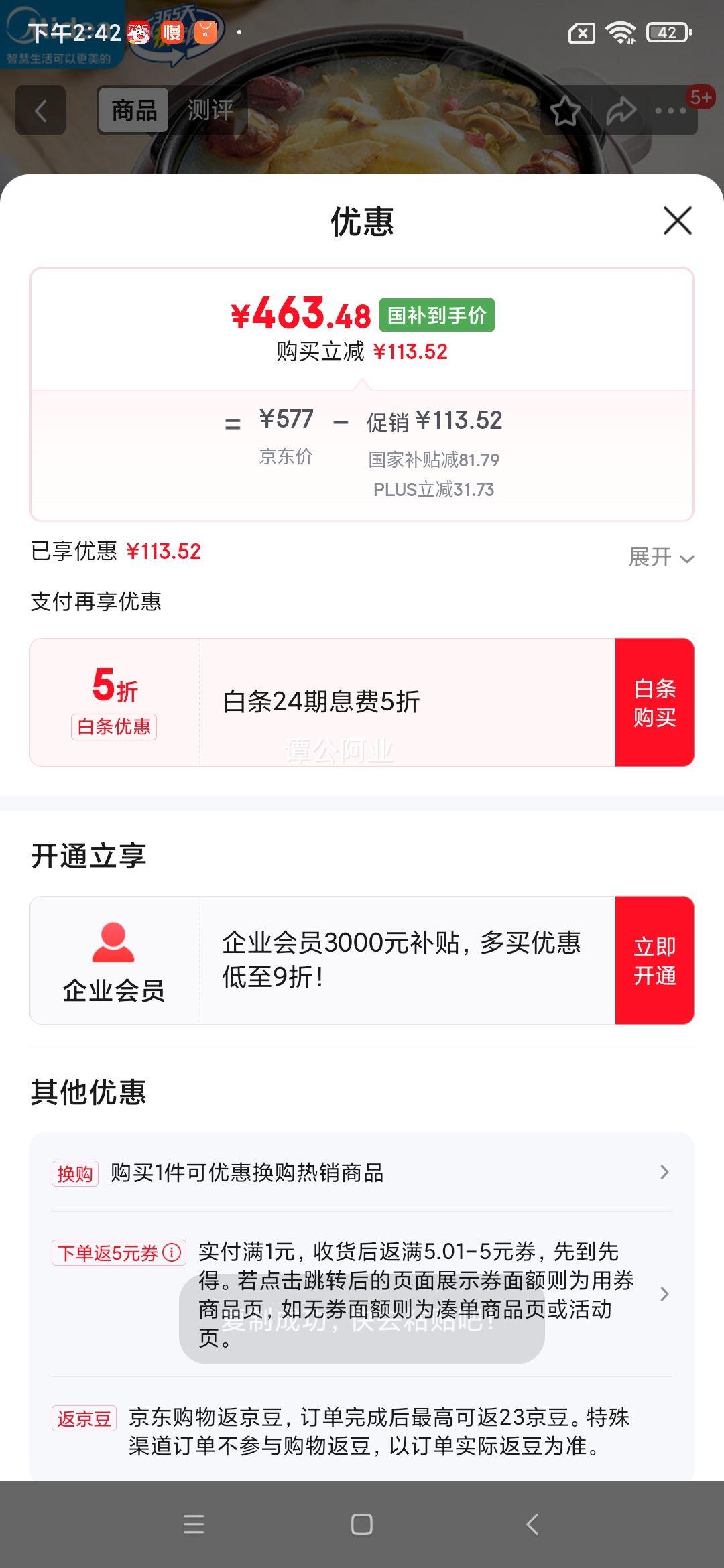The height and width of the screenshot is (1568, 724).
Task: Open the 下单返5元券 offer details
Action: click(416, 1293)
